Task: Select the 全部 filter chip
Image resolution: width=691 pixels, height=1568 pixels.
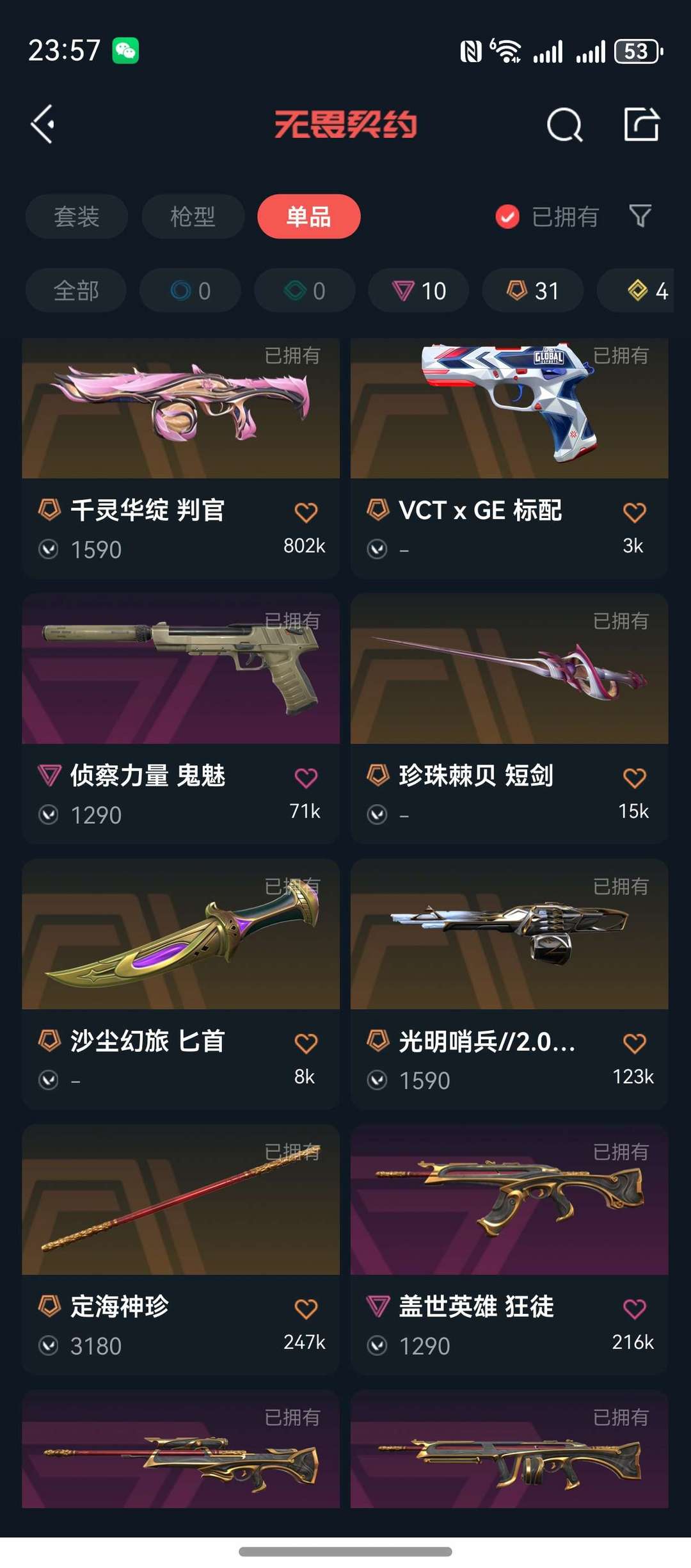Action: (x=75, y=291)
